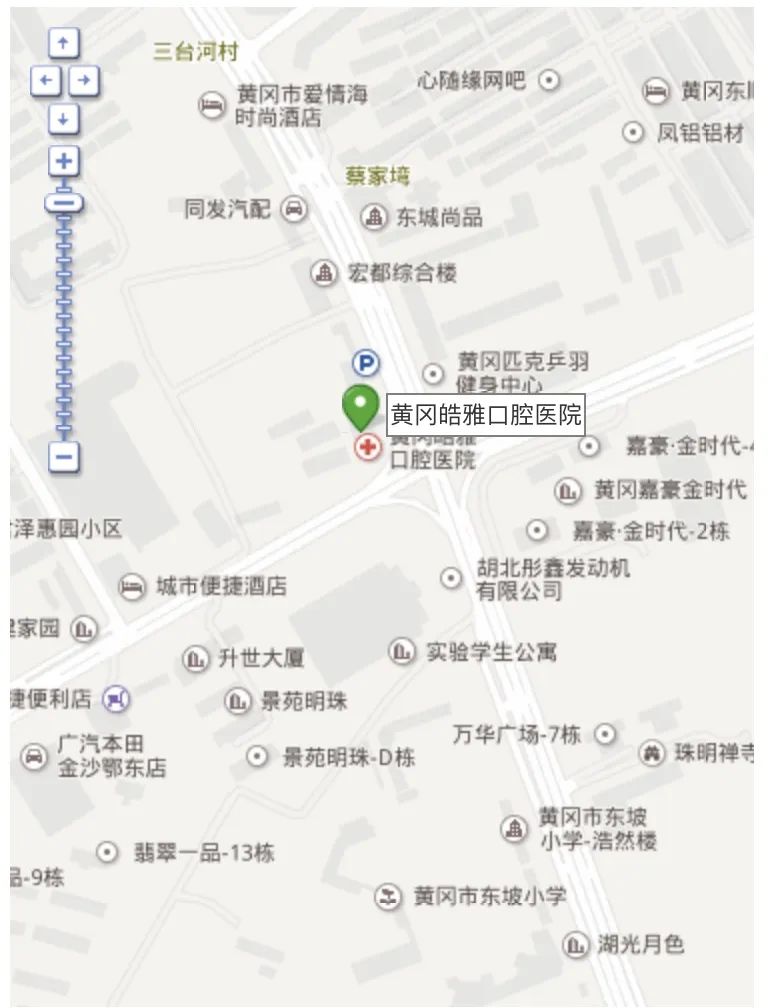Zoom in with the plus button

[64, 160]
